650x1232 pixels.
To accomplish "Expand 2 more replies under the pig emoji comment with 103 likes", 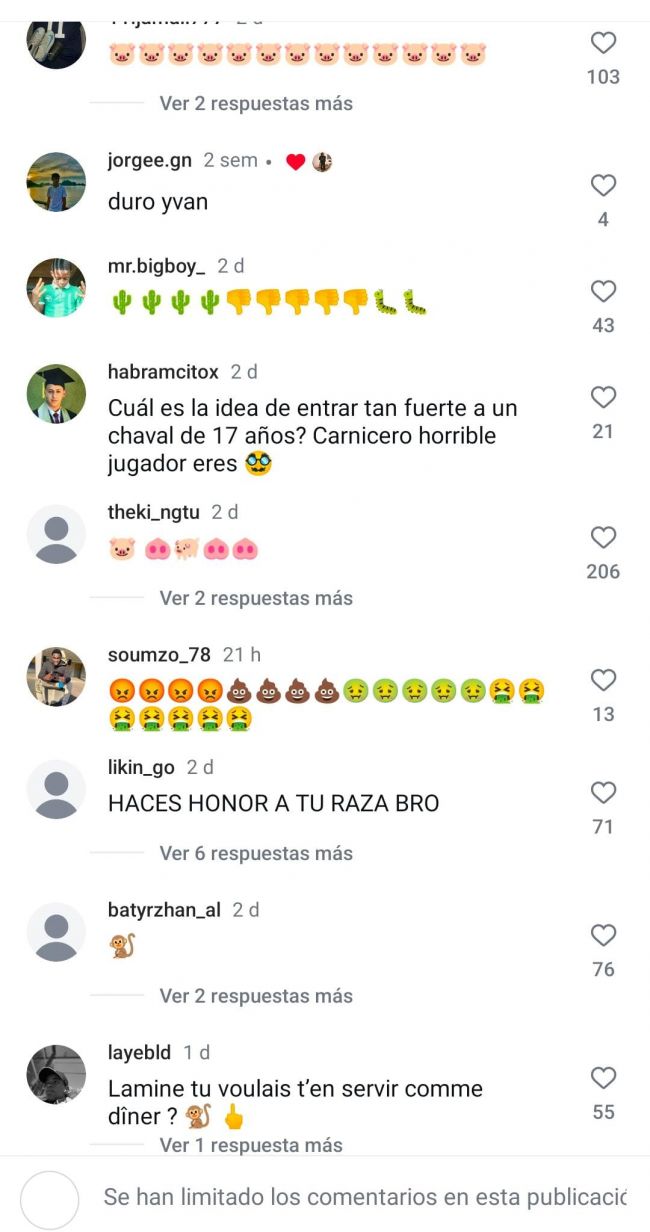I will coord(256,103).
